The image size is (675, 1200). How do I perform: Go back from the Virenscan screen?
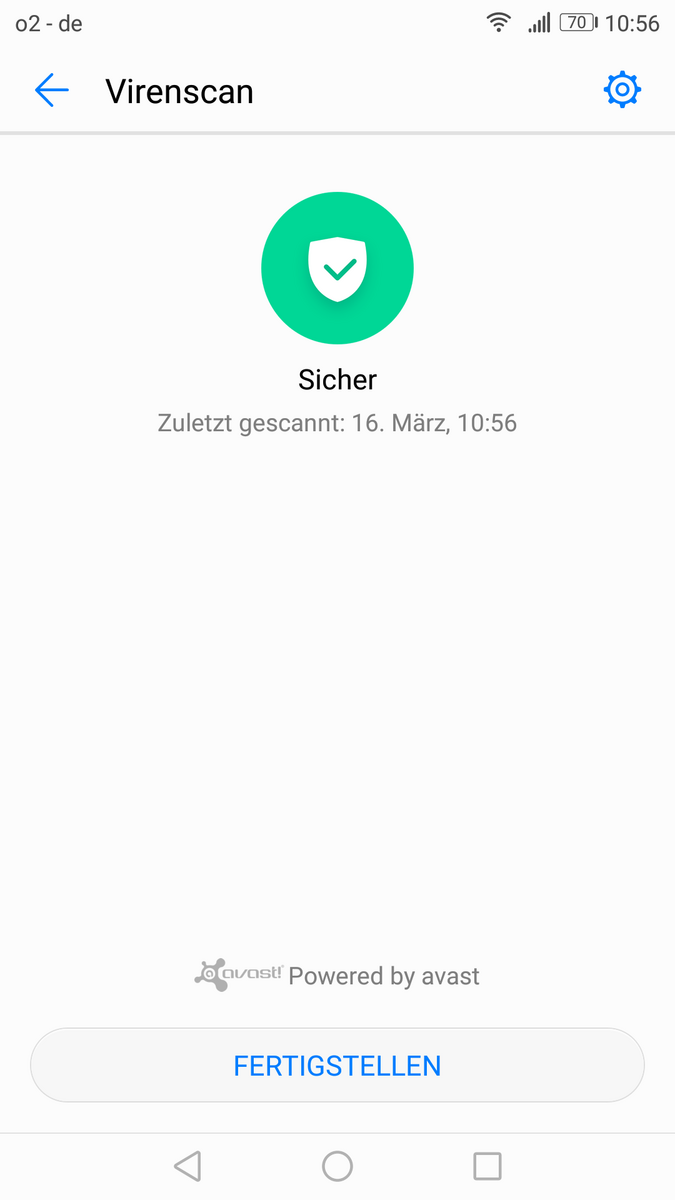(x=51, y=91)
